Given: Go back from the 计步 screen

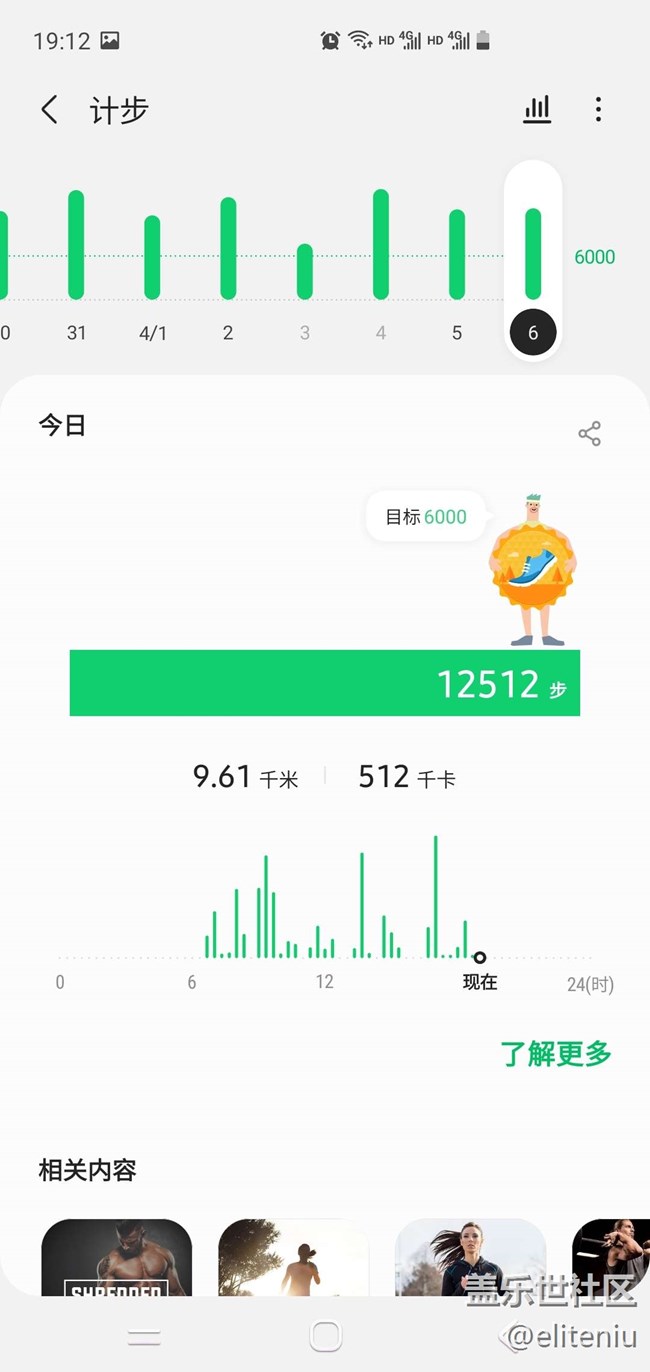Looking at the screenshot, I should [x=49, y=110].
